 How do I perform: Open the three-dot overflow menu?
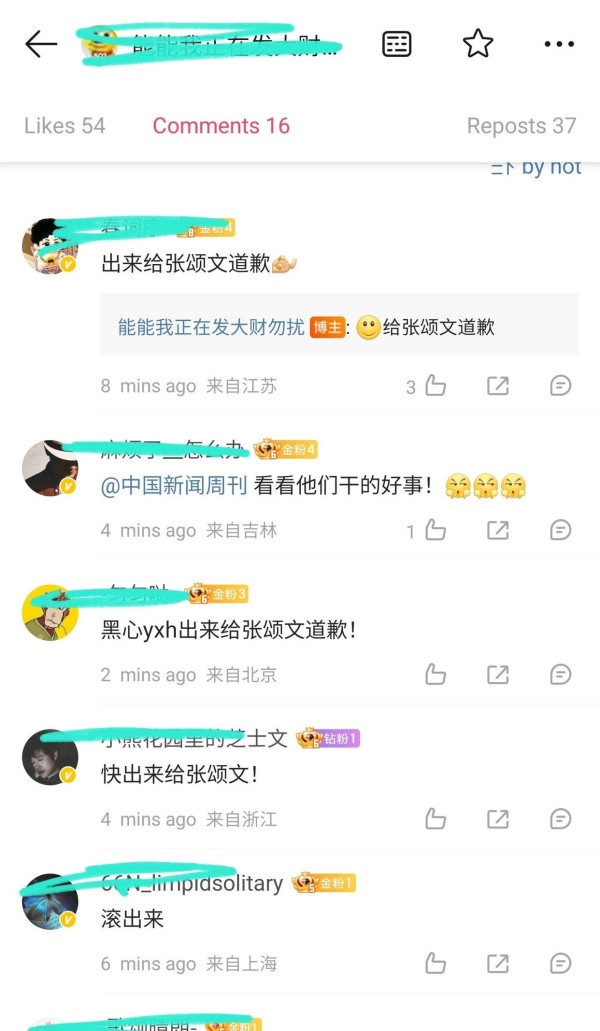pos(559,44)
